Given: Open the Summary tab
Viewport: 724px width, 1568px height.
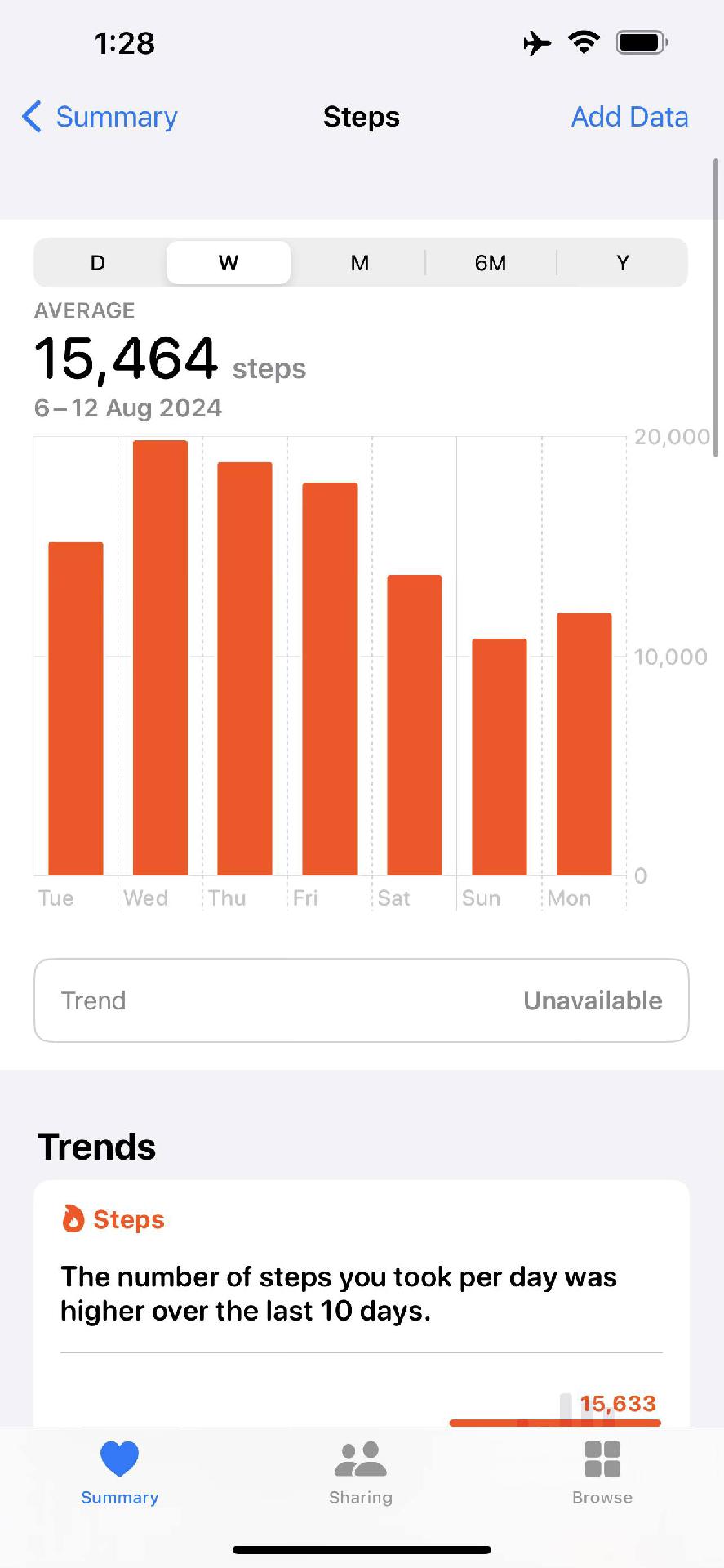Looking at the screenshot, I should click(119, 1473).
